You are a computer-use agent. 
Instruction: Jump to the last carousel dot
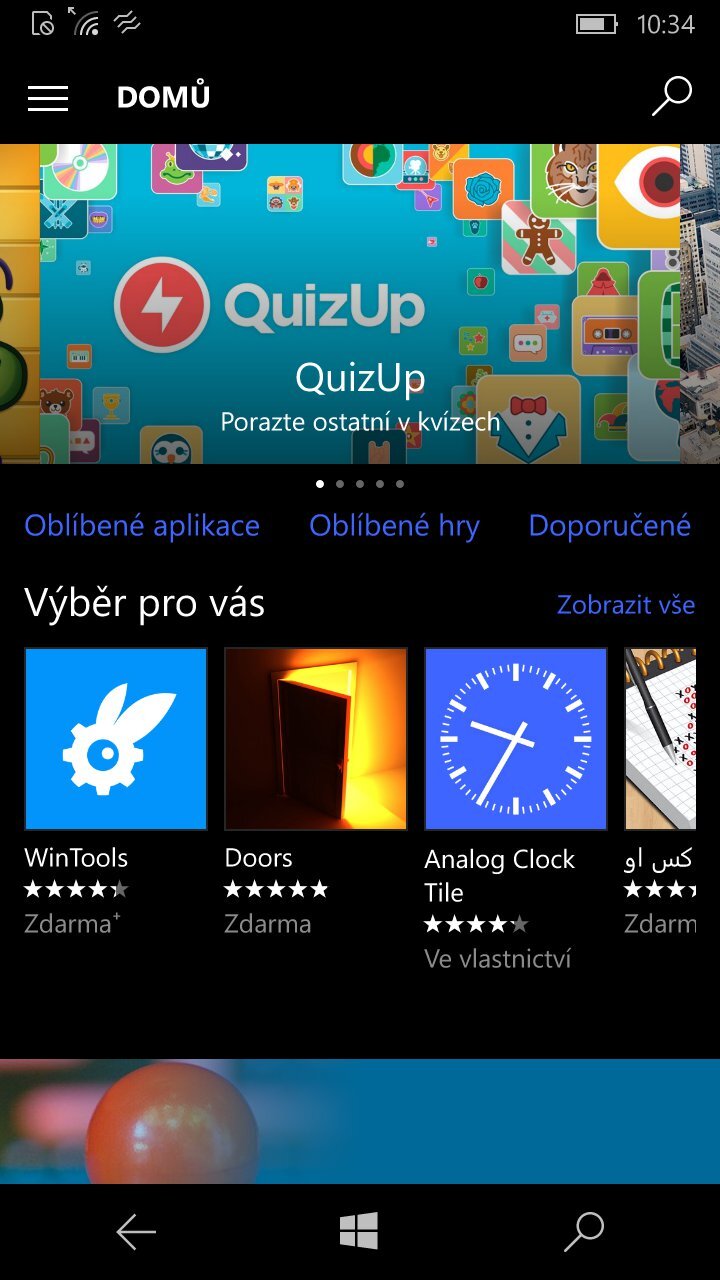(399, 483)
